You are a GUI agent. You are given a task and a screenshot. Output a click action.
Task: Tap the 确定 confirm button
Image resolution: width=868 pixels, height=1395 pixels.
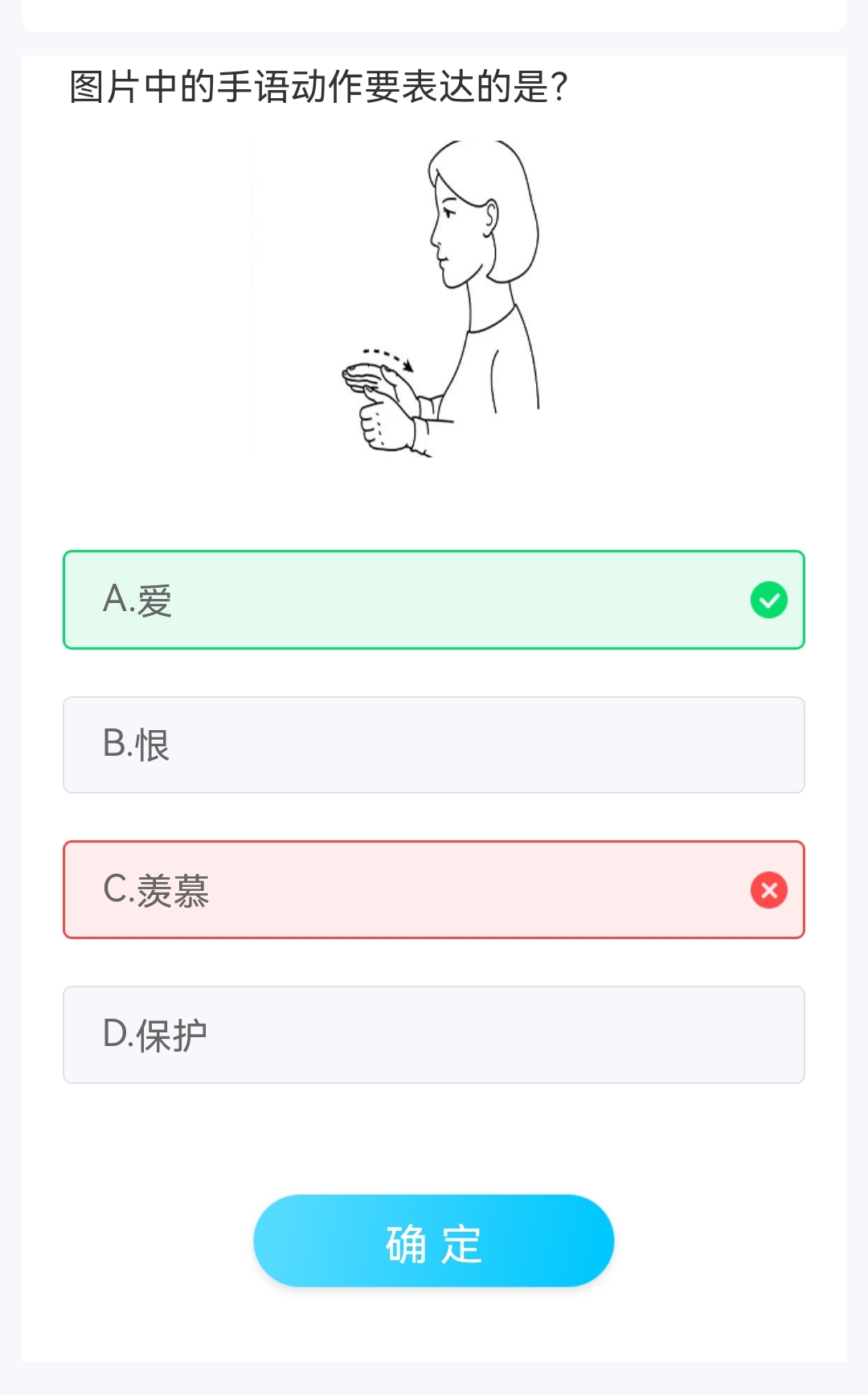434,1241
